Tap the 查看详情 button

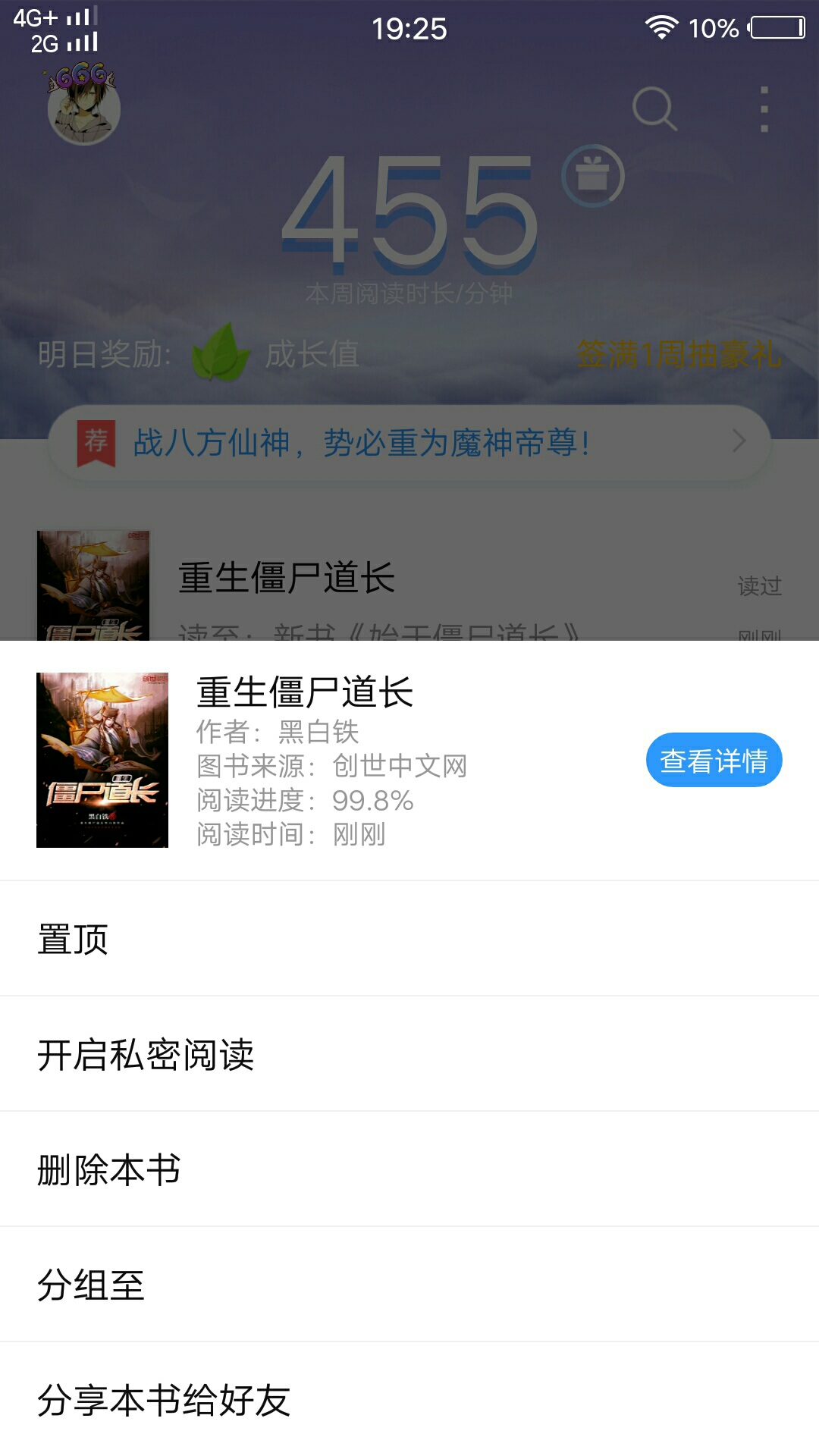click(714, 760)
